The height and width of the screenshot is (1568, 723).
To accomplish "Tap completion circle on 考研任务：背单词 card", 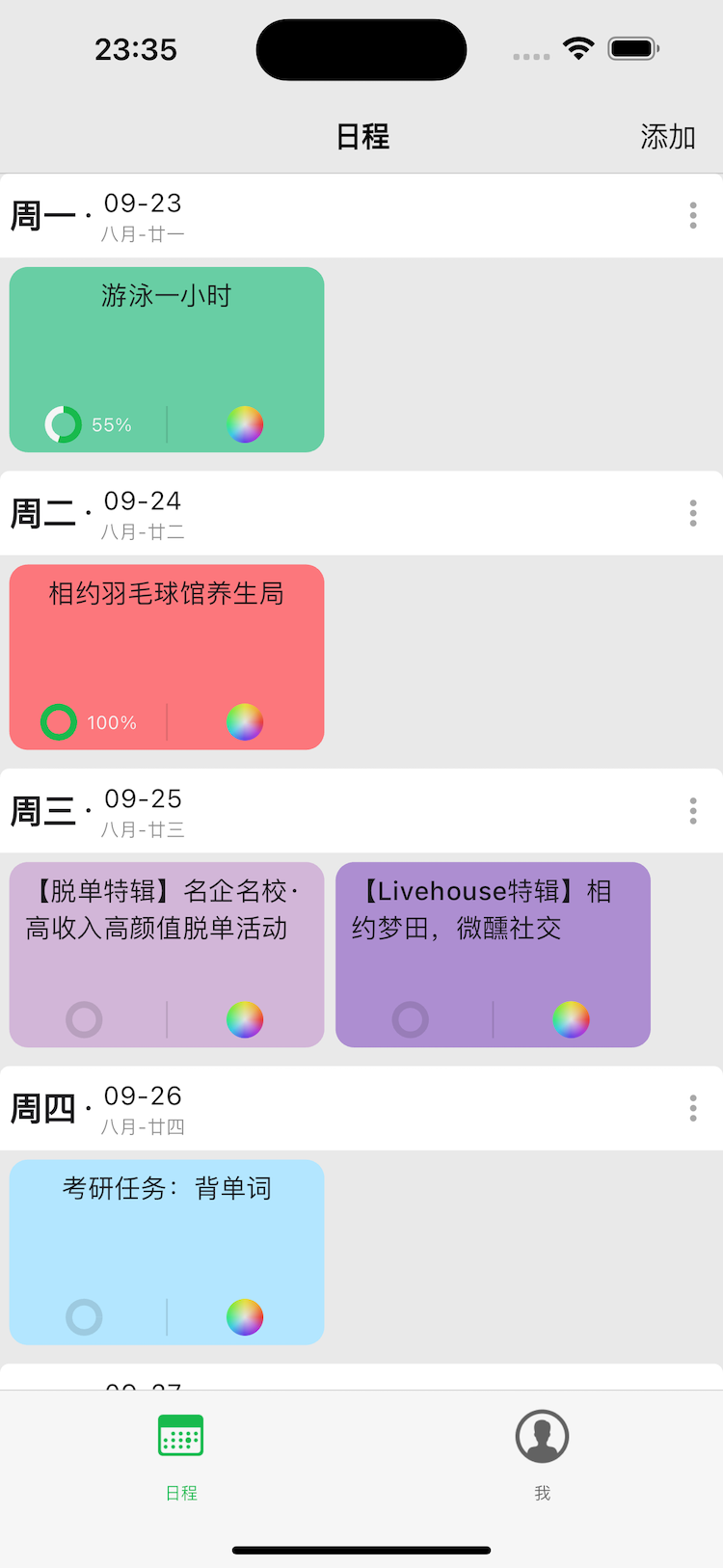I will 83,1317.
